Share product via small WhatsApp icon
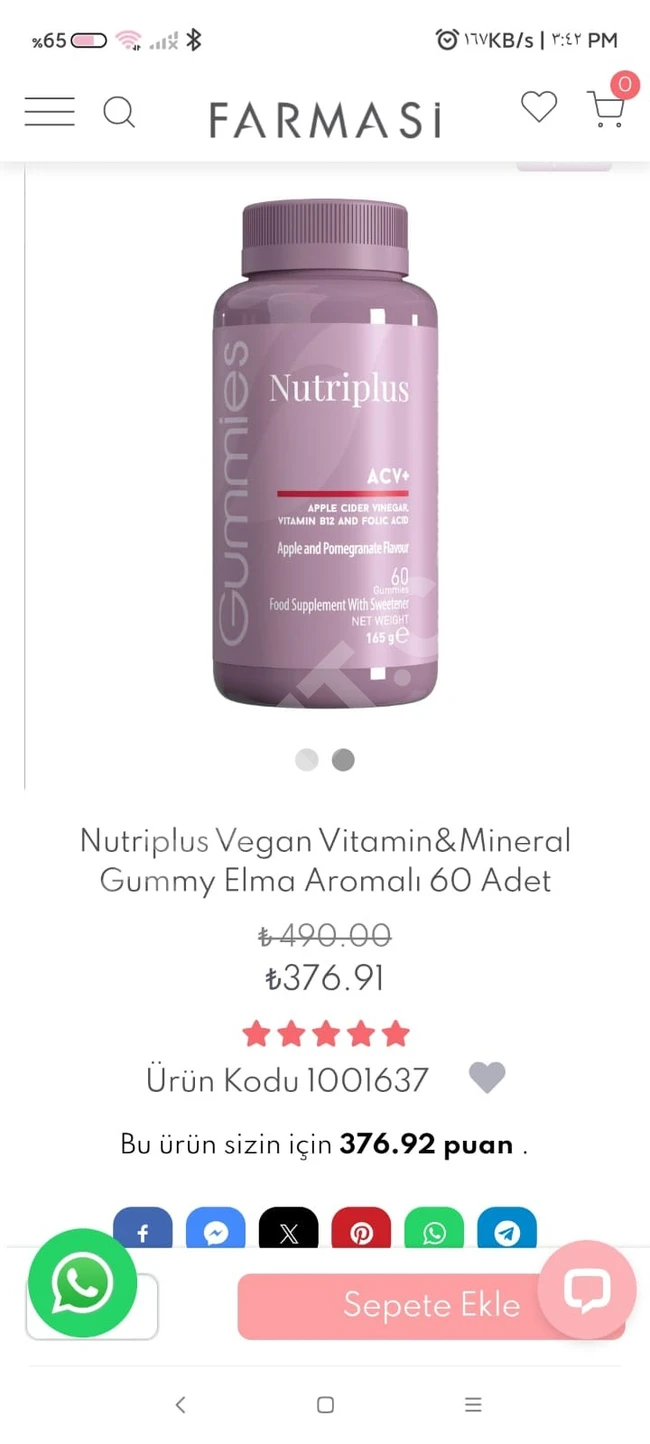This screenshot has height=1444, width=650. pyautogui.click(x=434, y=1231)
